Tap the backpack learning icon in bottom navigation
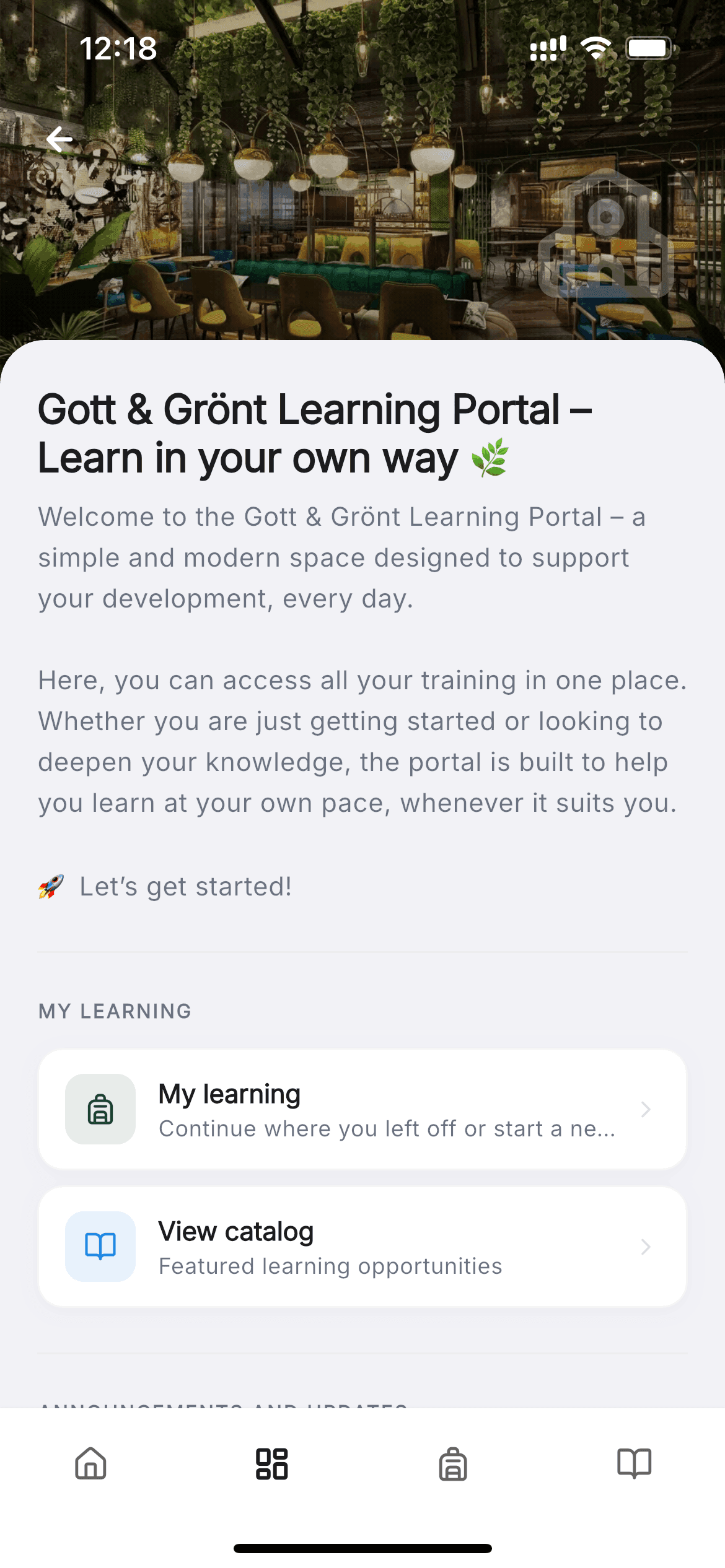Viewport: 725px width, 1568px height. pos(452,1464)
